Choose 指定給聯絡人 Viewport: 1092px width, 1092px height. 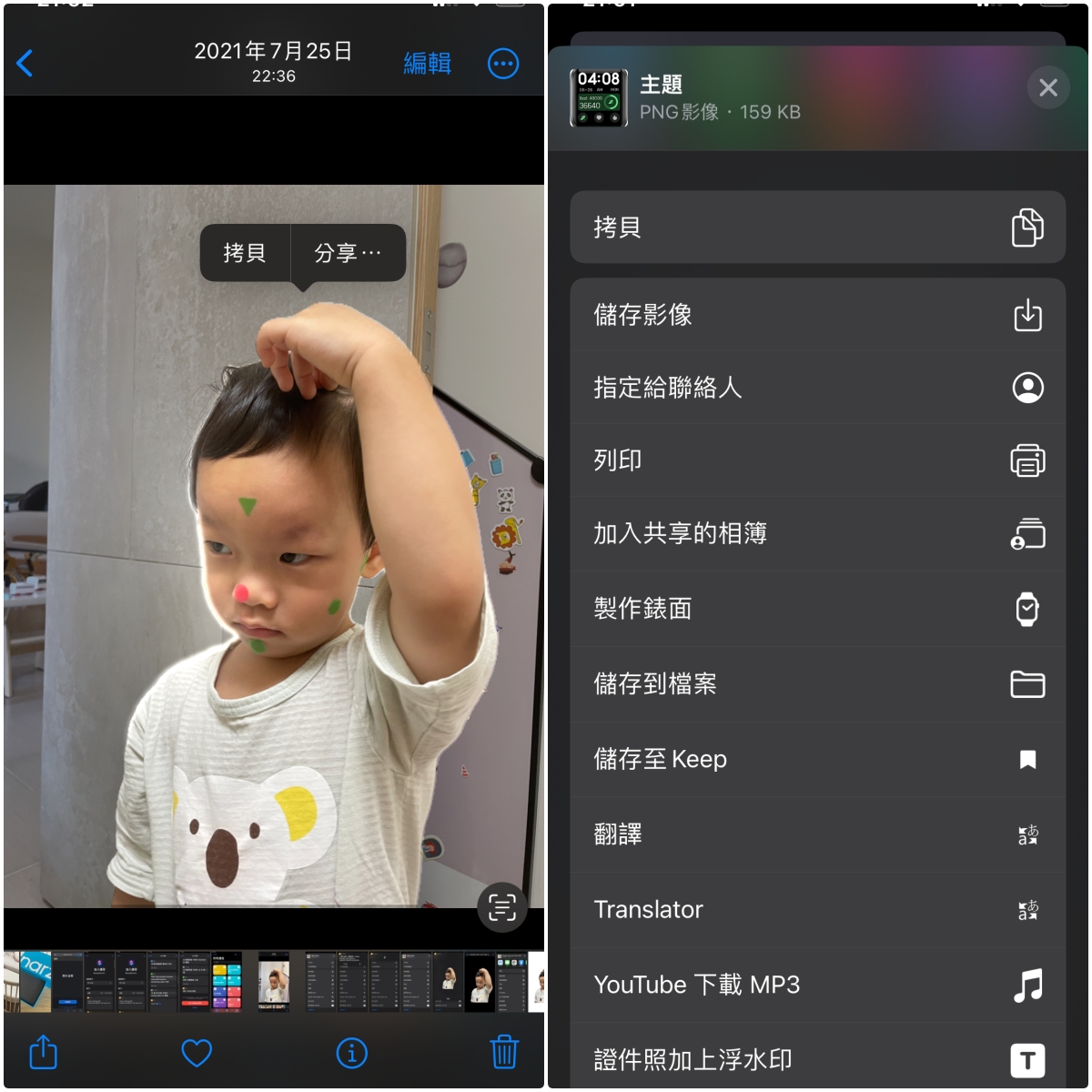click(x=817, y=388)
